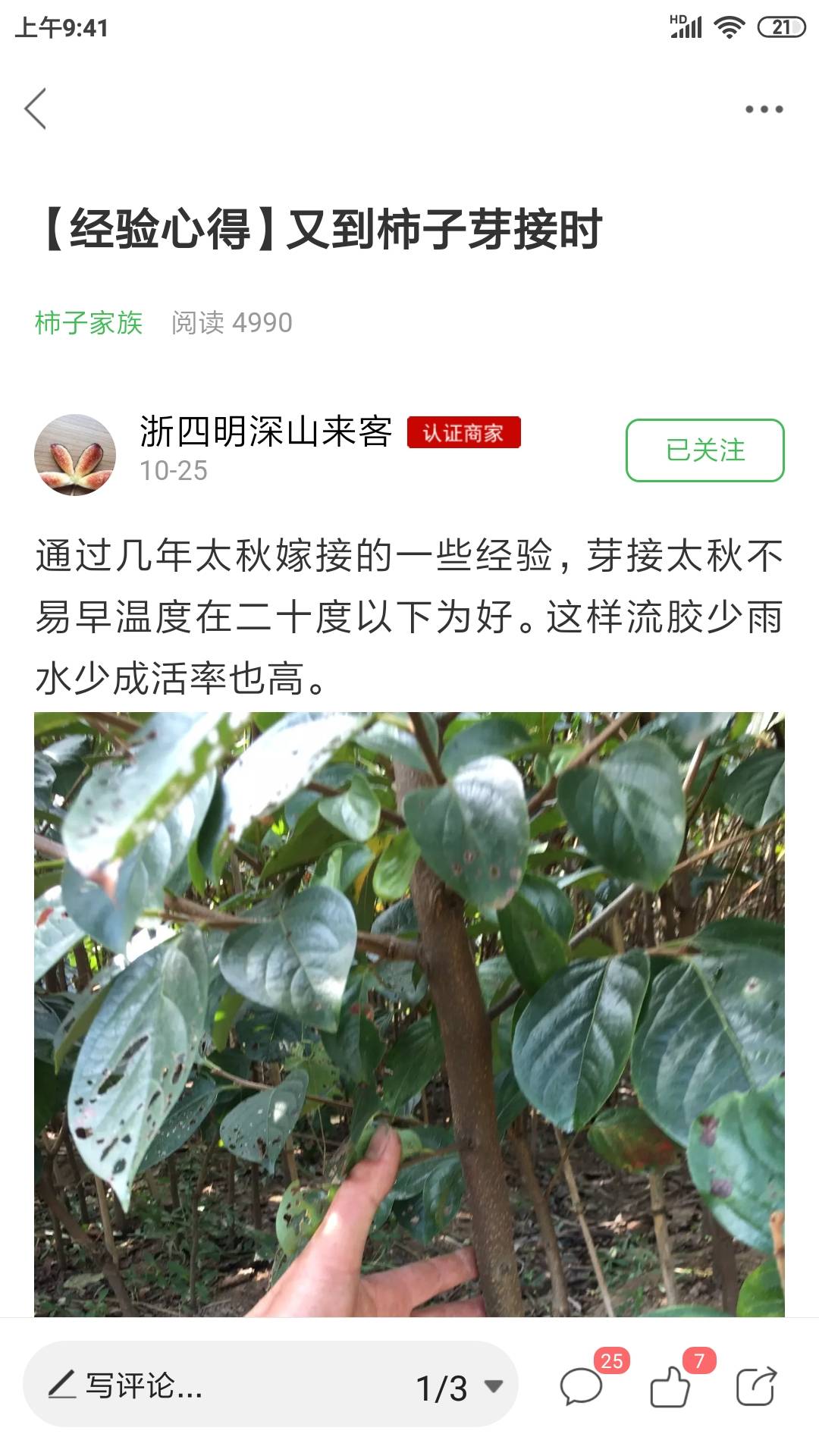Screen dimensions: 819x1456
Task: Share this post
Action: tap(757, 1385)
